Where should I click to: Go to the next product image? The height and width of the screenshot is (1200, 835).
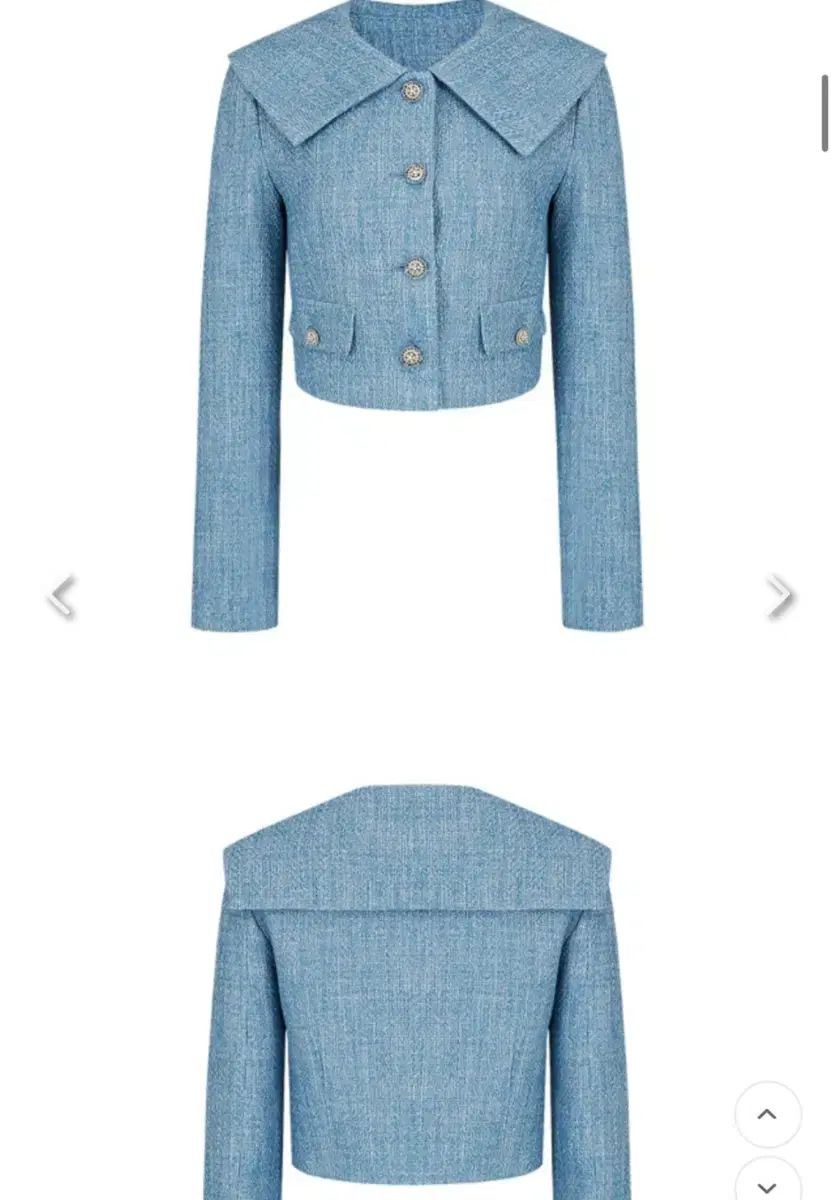click(780, 596)
